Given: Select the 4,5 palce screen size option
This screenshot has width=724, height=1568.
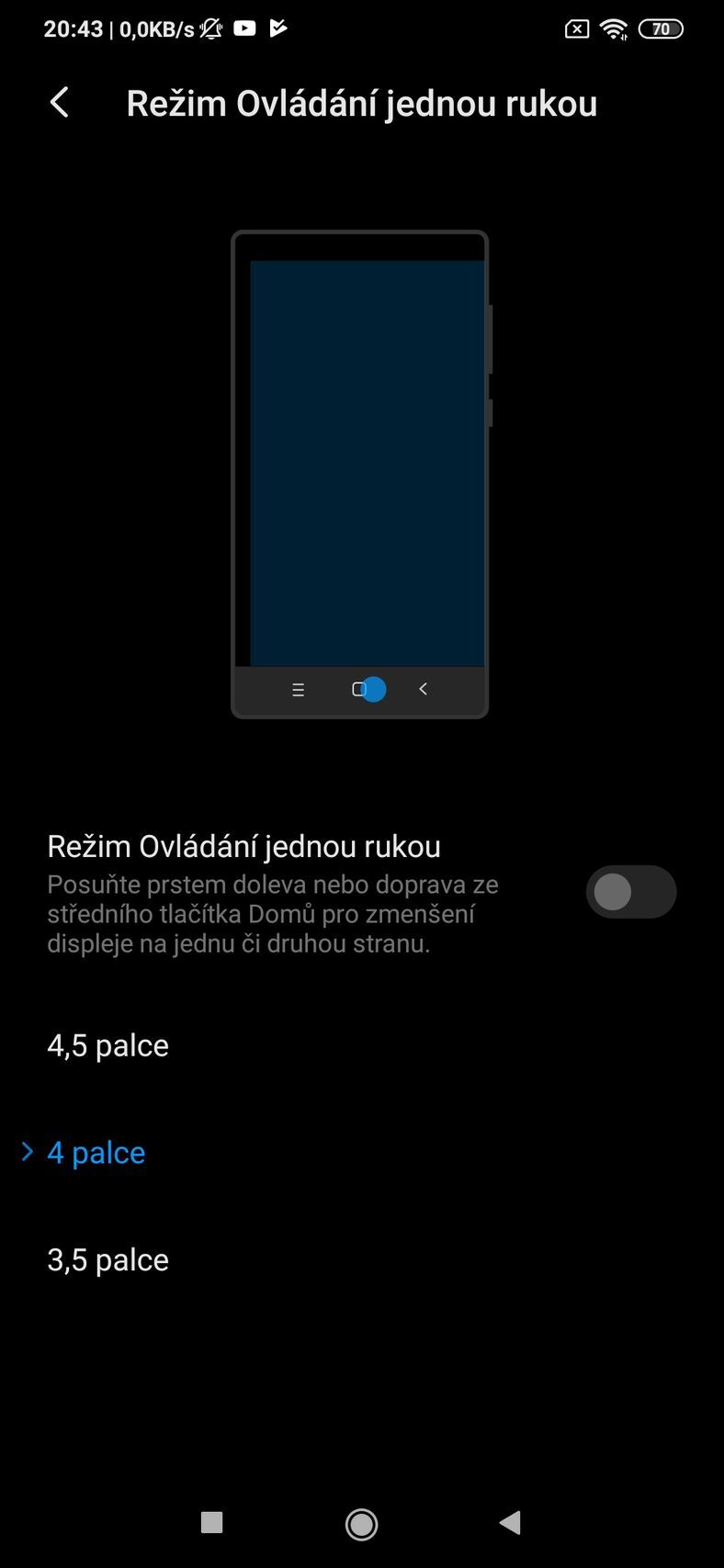Looking at the screenshot, I should [x=107, y=1044].
